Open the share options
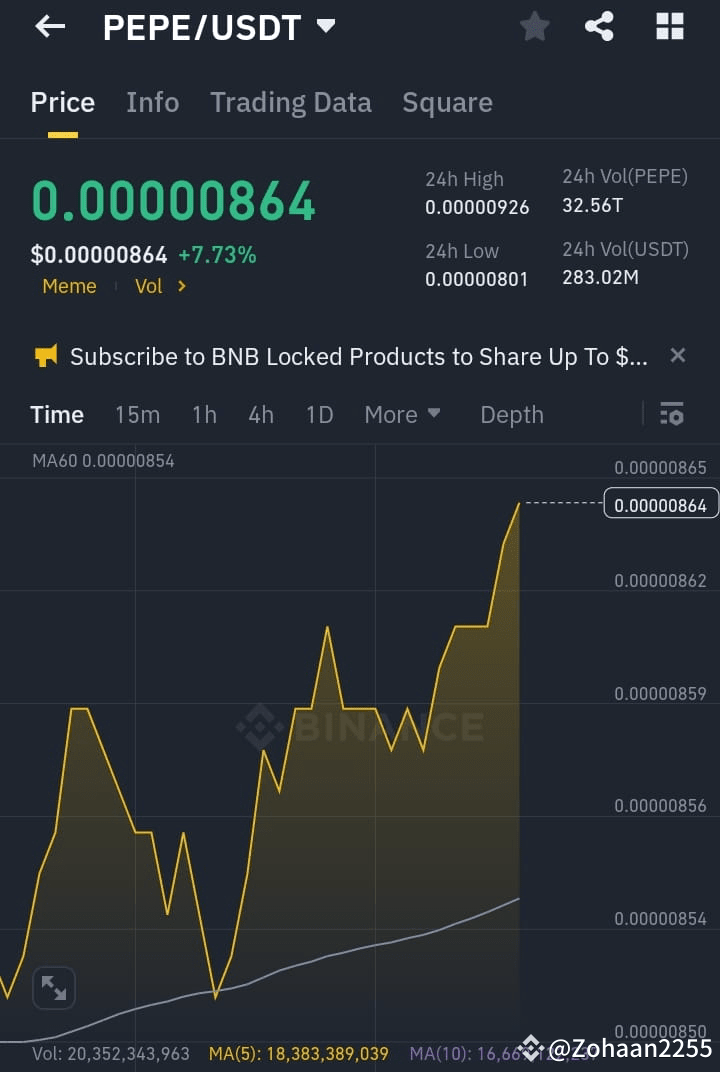720x1072 pixels. tap(600, 27)
